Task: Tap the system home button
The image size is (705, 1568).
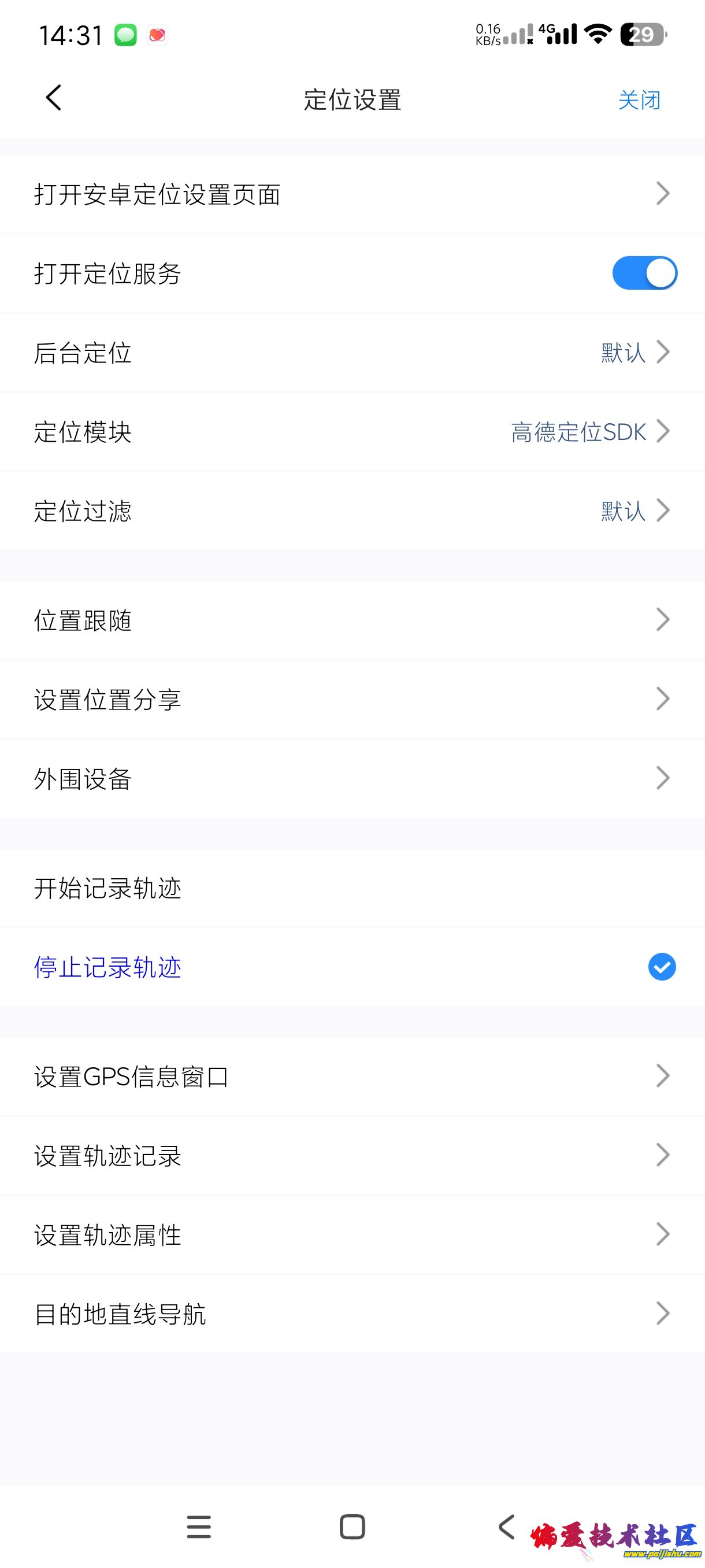Action: (x=352, y=1527)
